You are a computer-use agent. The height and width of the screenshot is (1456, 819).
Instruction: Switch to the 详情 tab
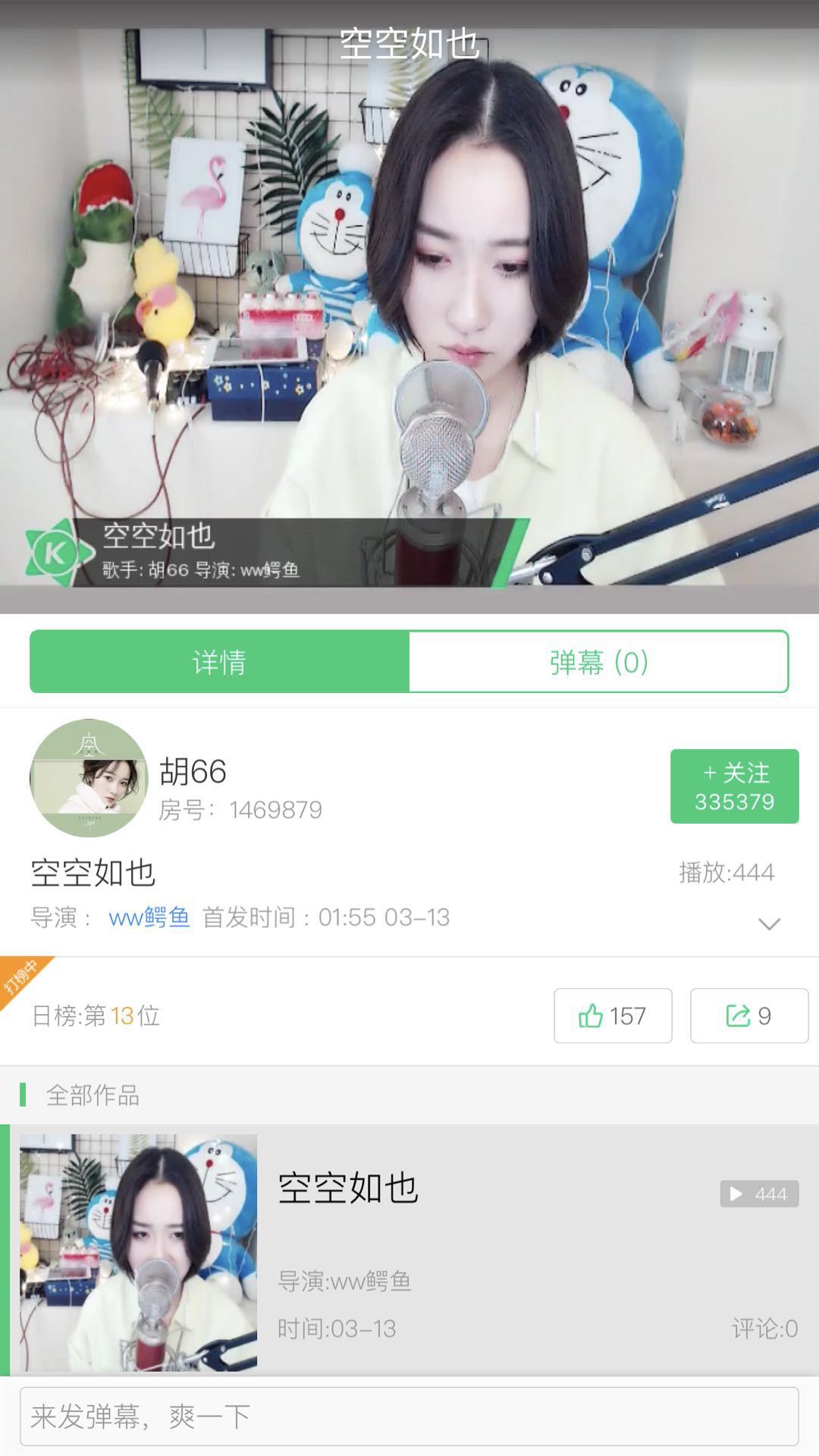(218, 661)
